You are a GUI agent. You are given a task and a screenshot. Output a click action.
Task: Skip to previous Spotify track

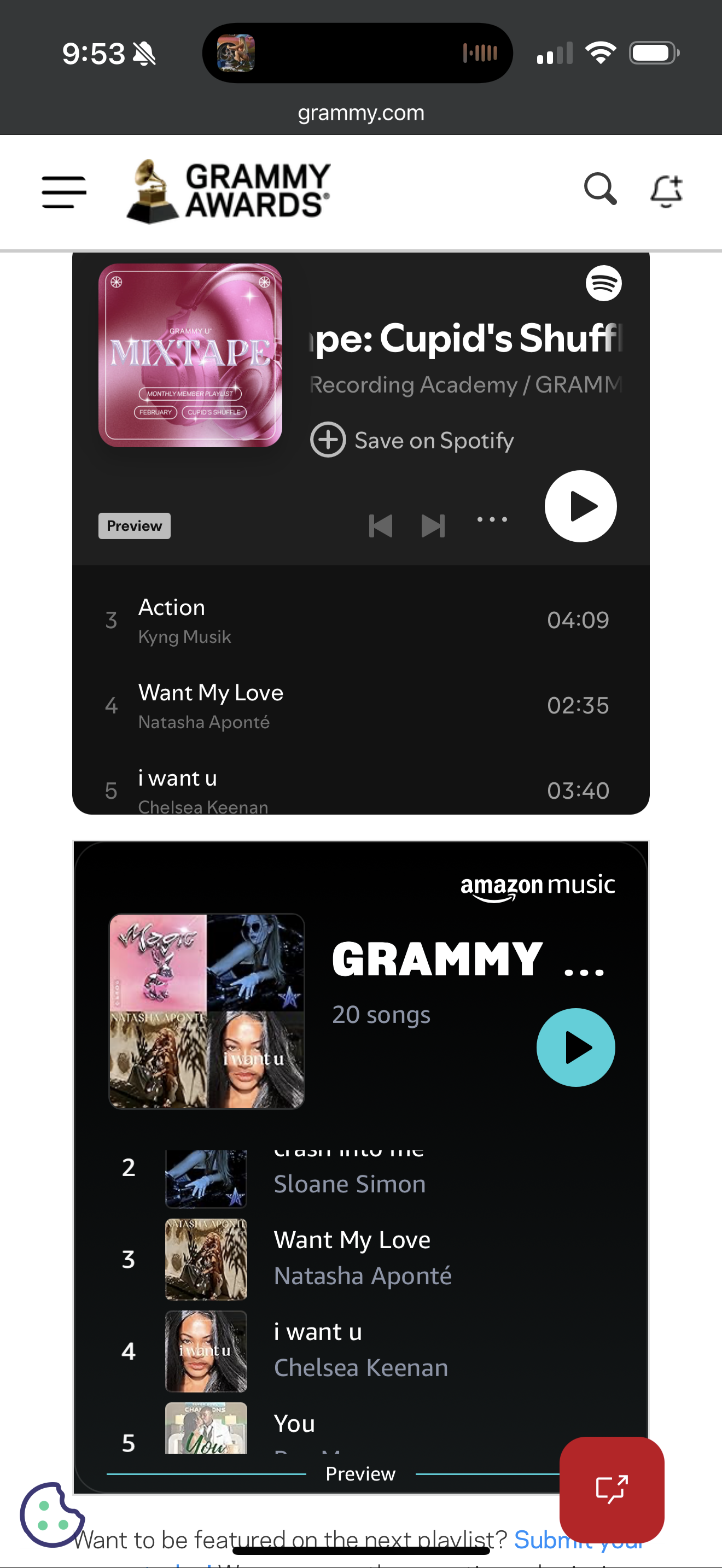381,525
